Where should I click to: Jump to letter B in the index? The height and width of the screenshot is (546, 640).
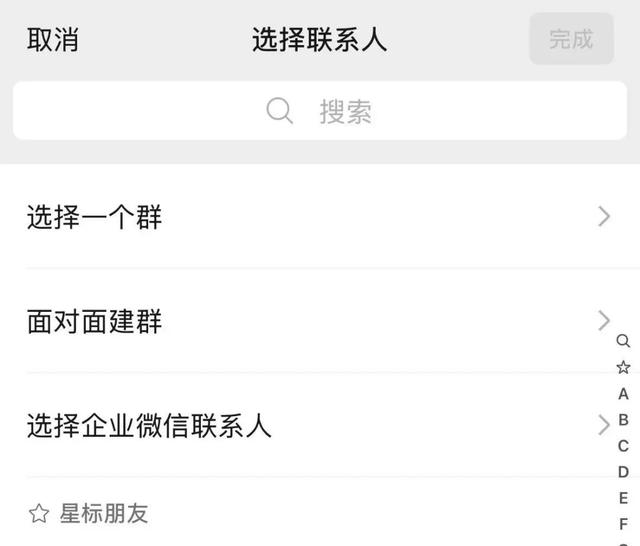(623, 420)
